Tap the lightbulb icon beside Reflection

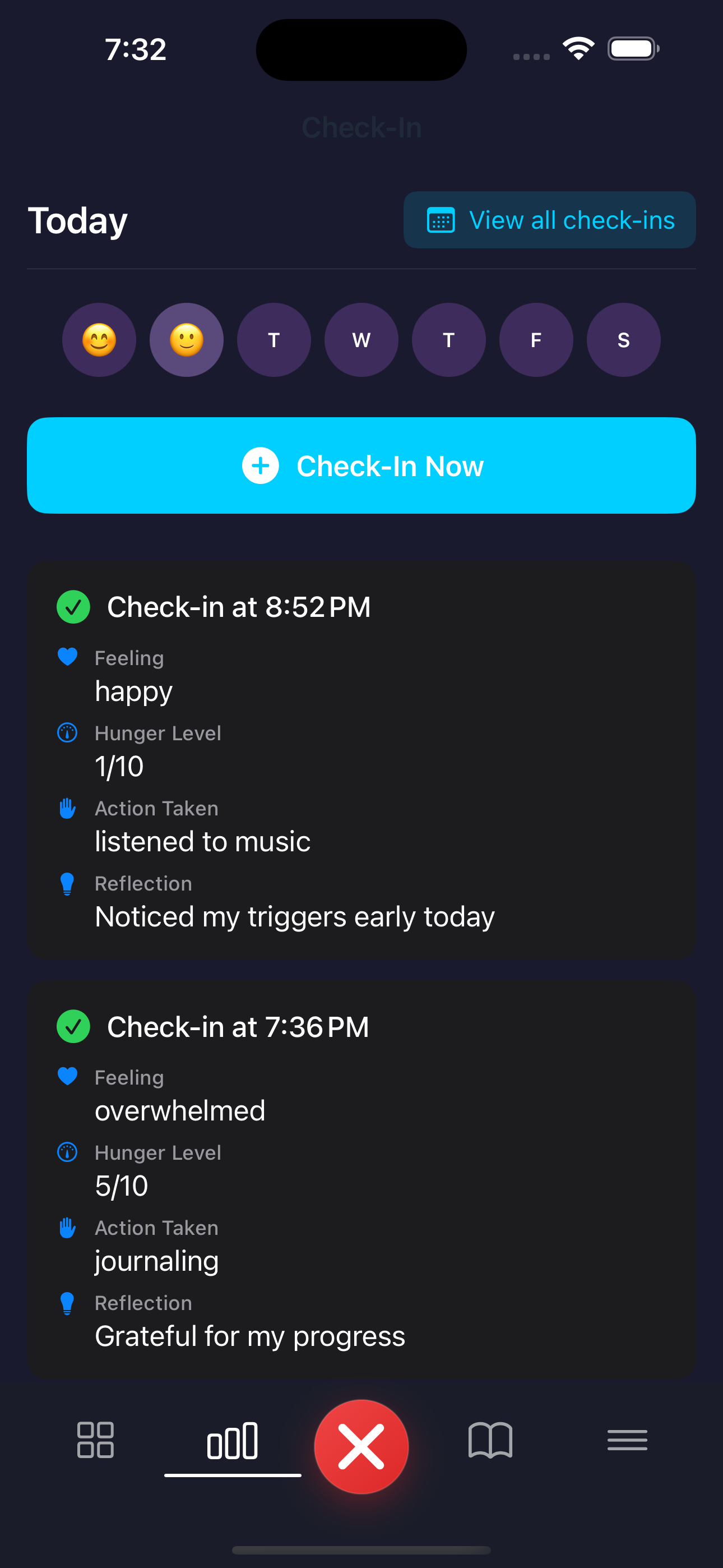(67, 883)
